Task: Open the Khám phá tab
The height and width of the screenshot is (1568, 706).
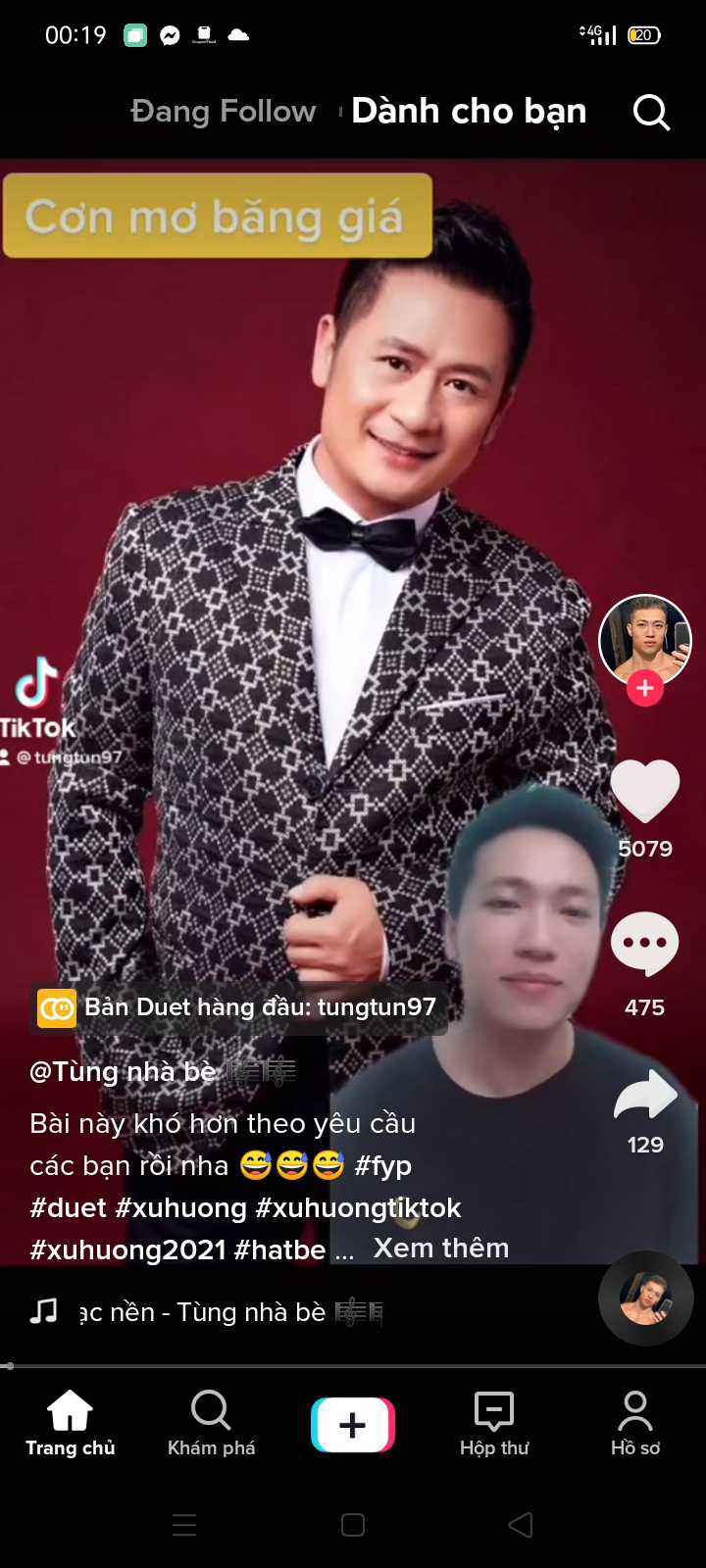Action: coord(211,1423)
